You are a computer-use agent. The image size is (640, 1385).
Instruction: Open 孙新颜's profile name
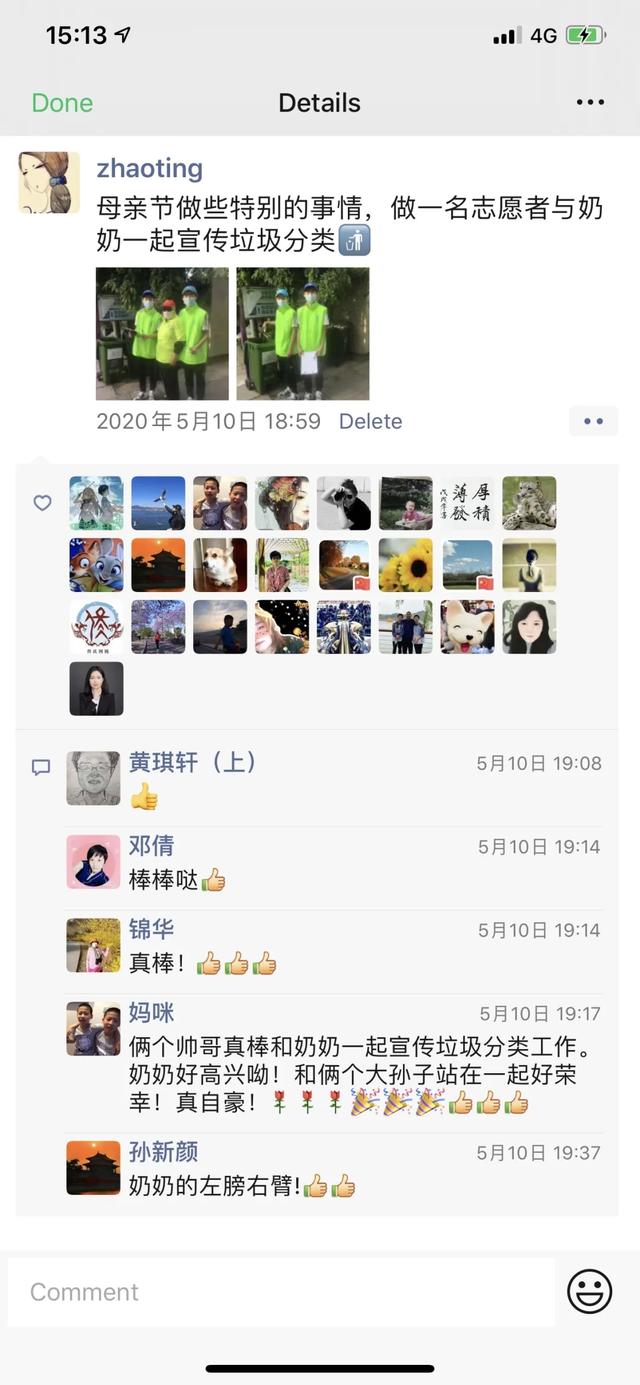coord(163,1151)
